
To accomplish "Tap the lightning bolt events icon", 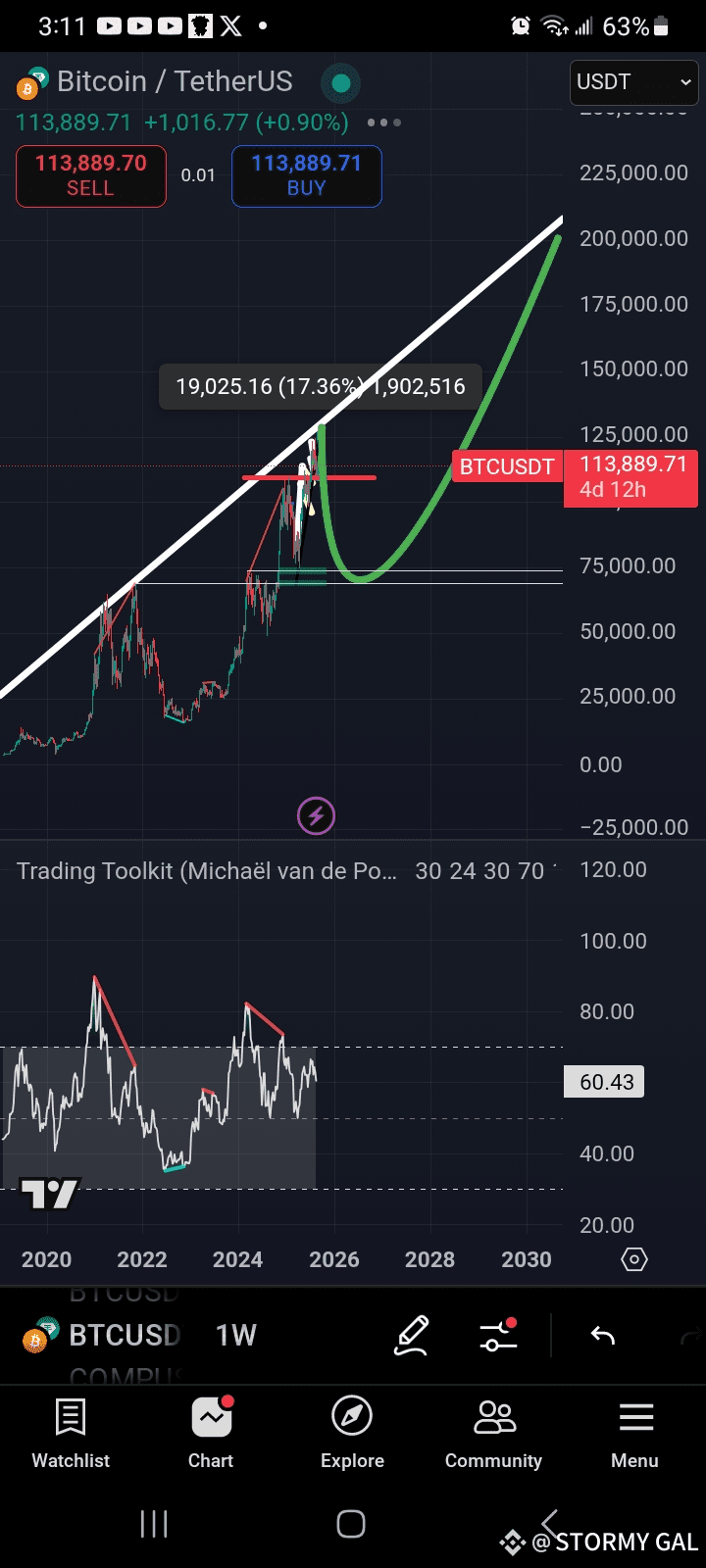I will (x=316, y=815).
